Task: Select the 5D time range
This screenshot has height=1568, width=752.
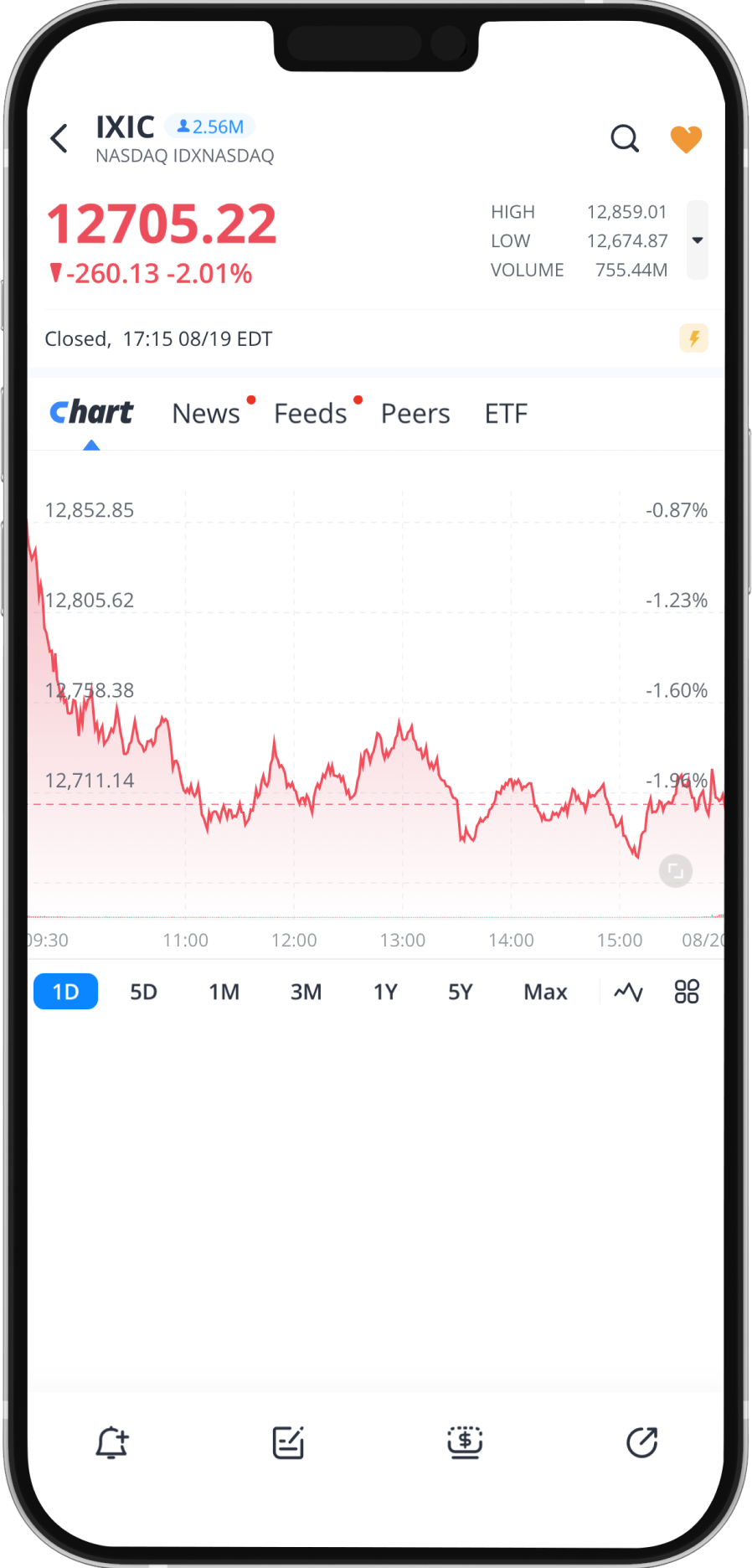Action: [143, 992]
